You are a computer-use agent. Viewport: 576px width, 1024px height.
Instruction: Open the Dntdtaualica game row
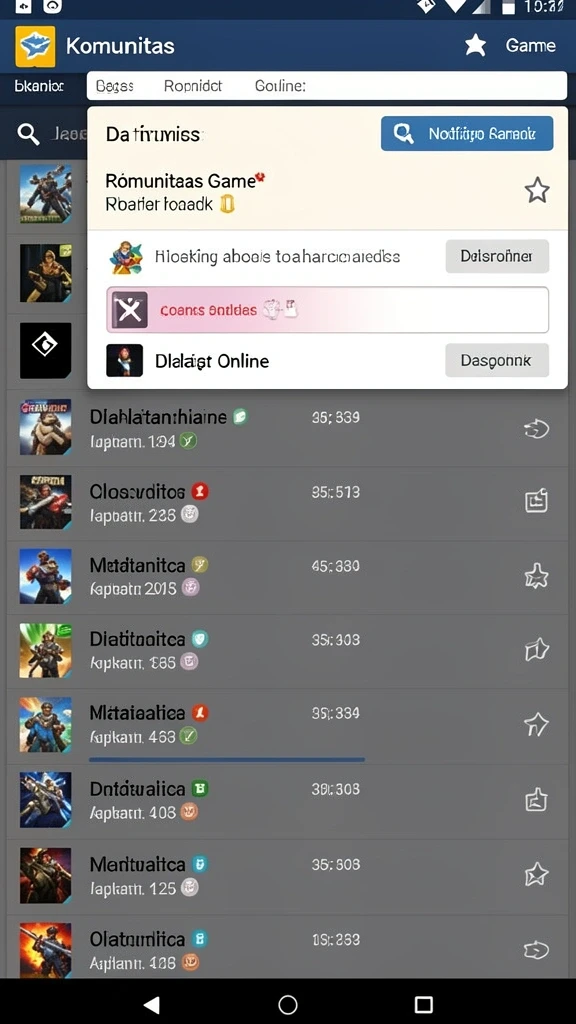click(287, 800)
